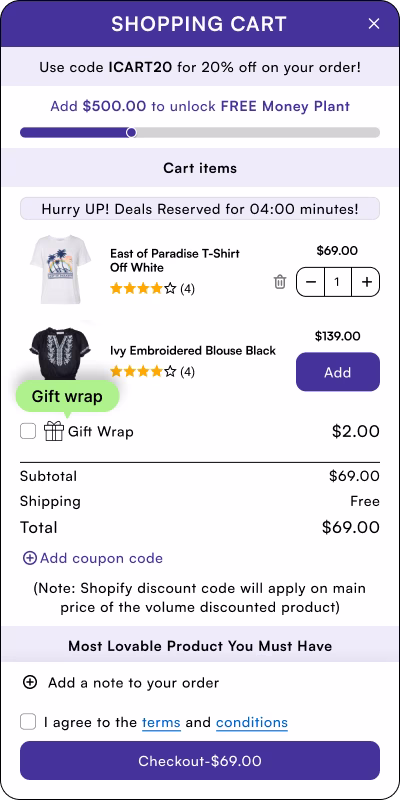Tick the Gift Wrap checkbox
Viewport: 400px width, 800px height.
(28, 431)
